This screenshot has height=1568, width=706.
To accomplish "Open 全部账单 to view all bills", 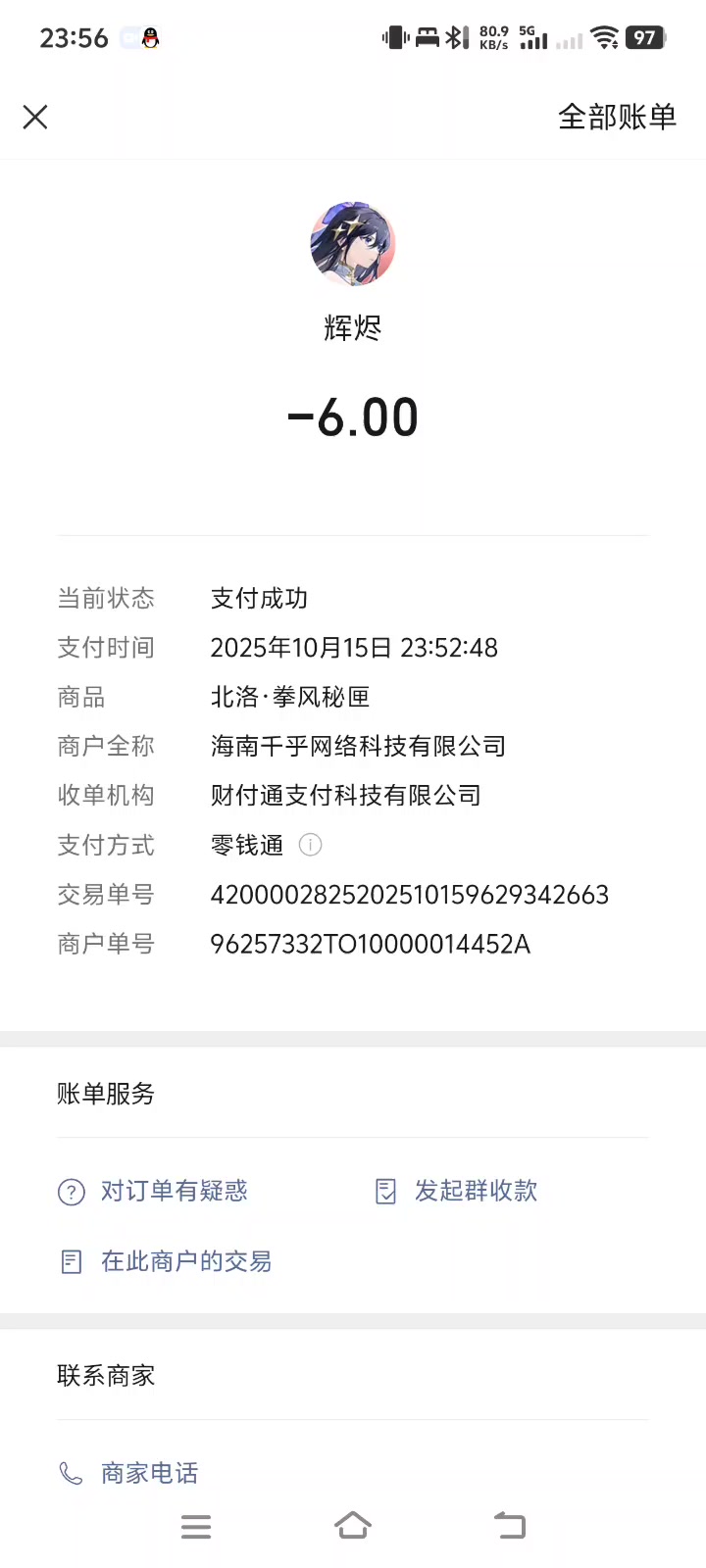I will 617,118.
